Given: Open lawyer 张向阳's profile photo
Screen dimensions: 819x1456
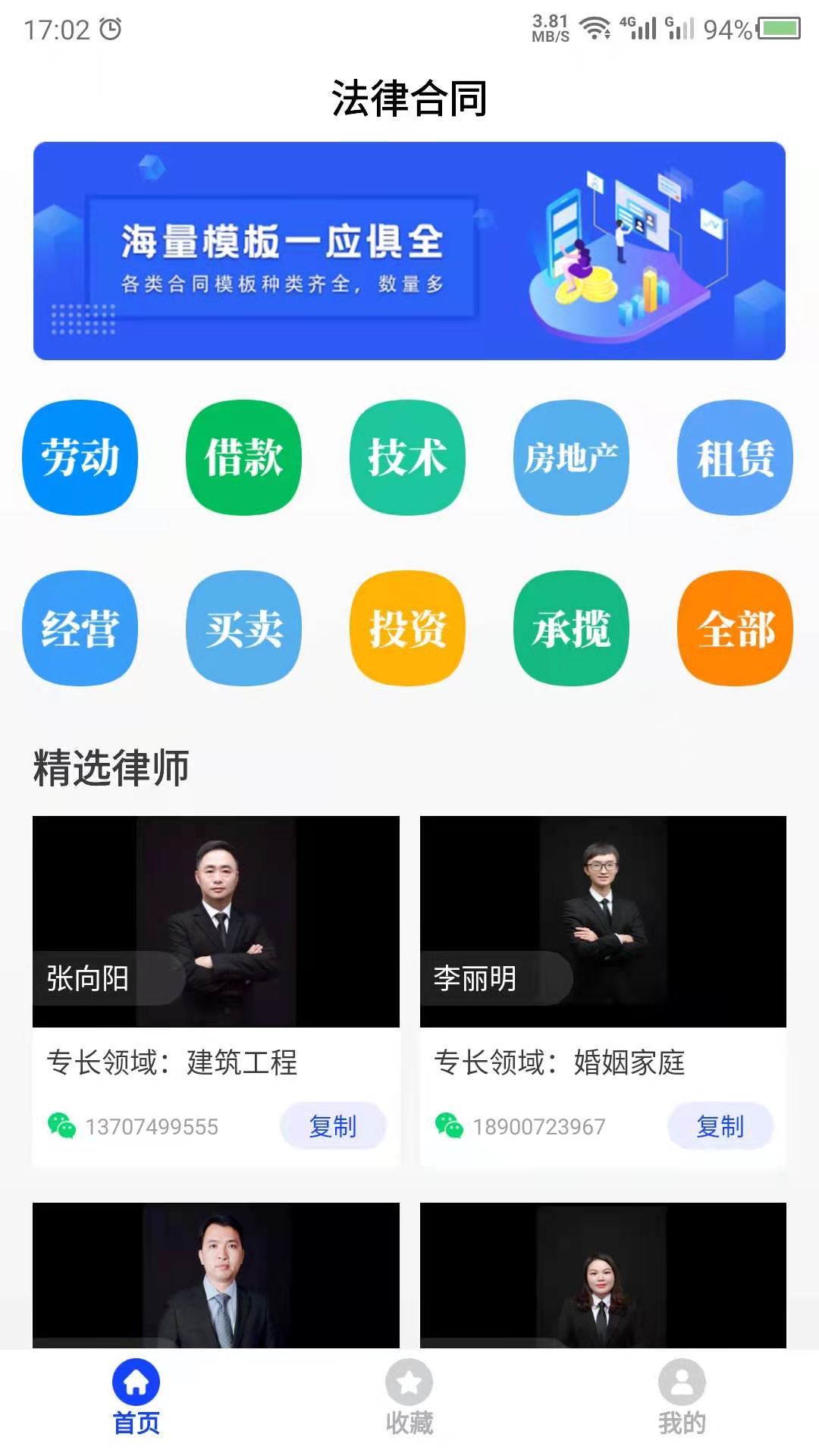Looking at the screenshot, I should point(215,918).
